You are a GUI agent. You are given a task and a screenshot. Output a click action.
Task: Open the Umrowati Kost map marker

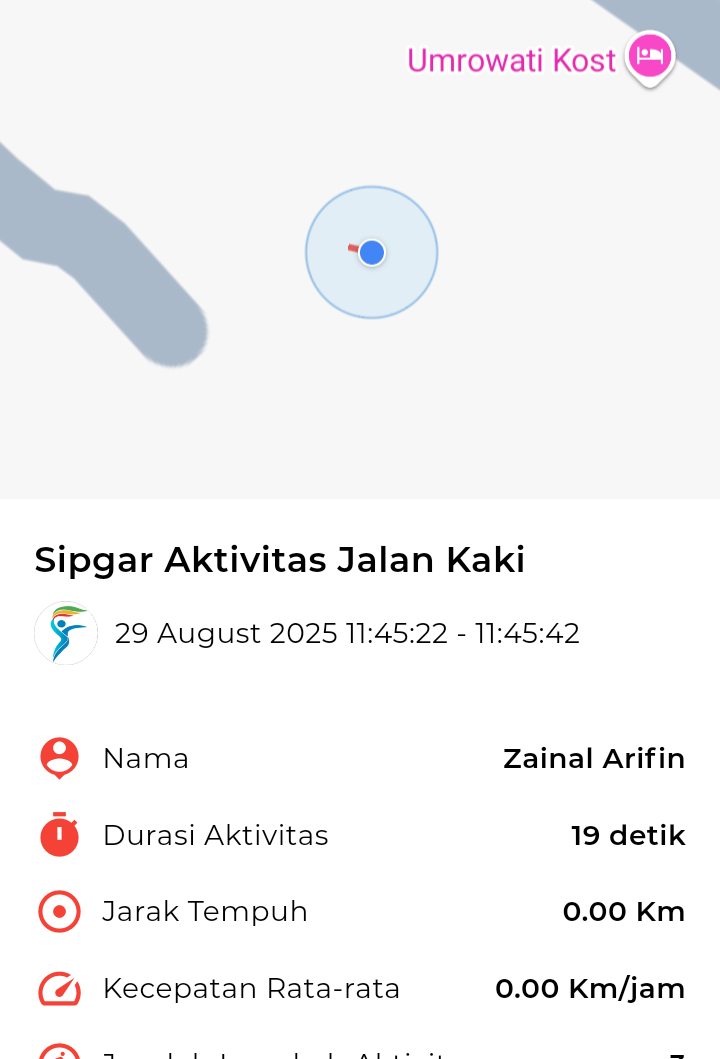650,56
